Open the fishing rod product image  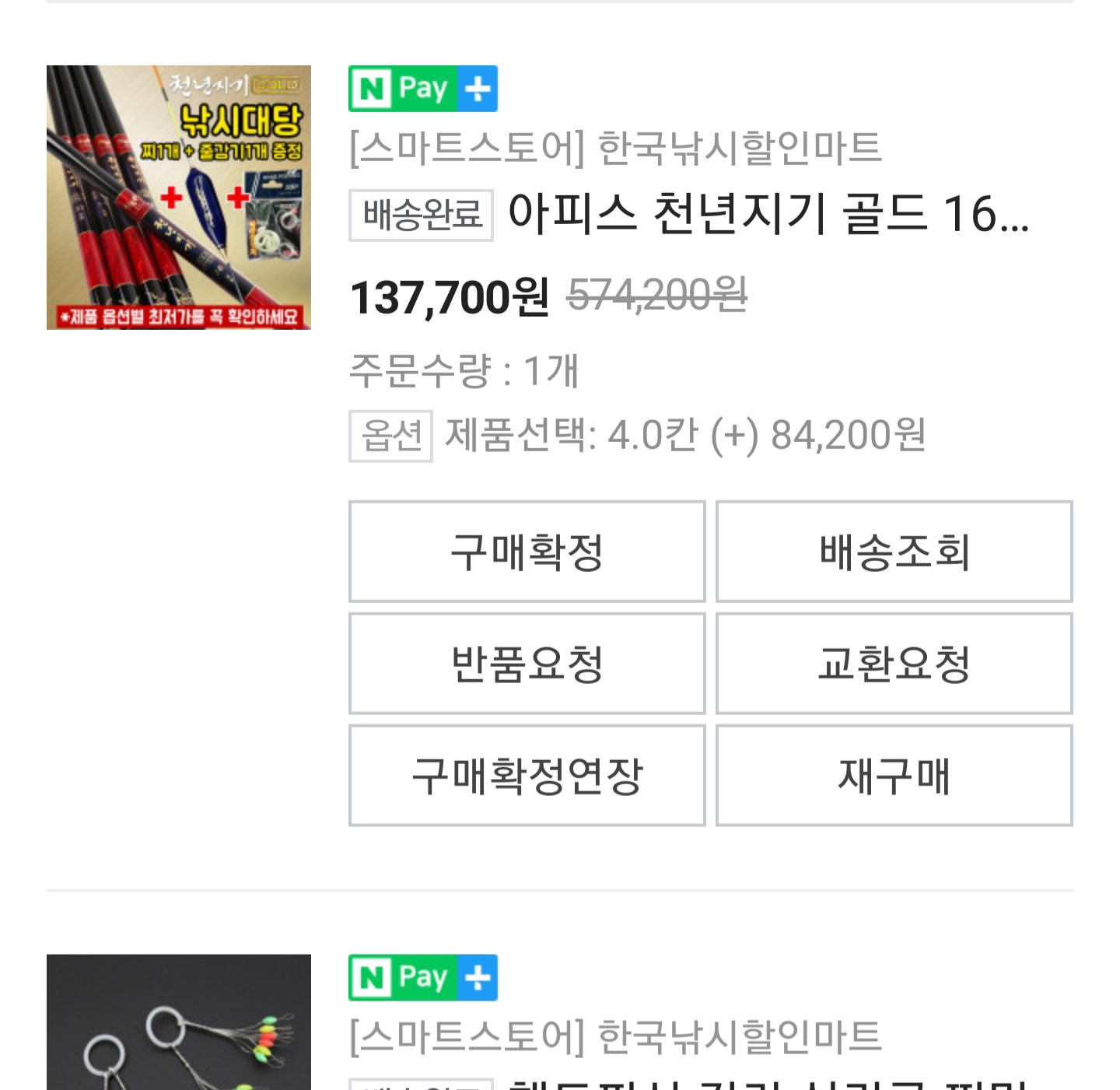179,198
